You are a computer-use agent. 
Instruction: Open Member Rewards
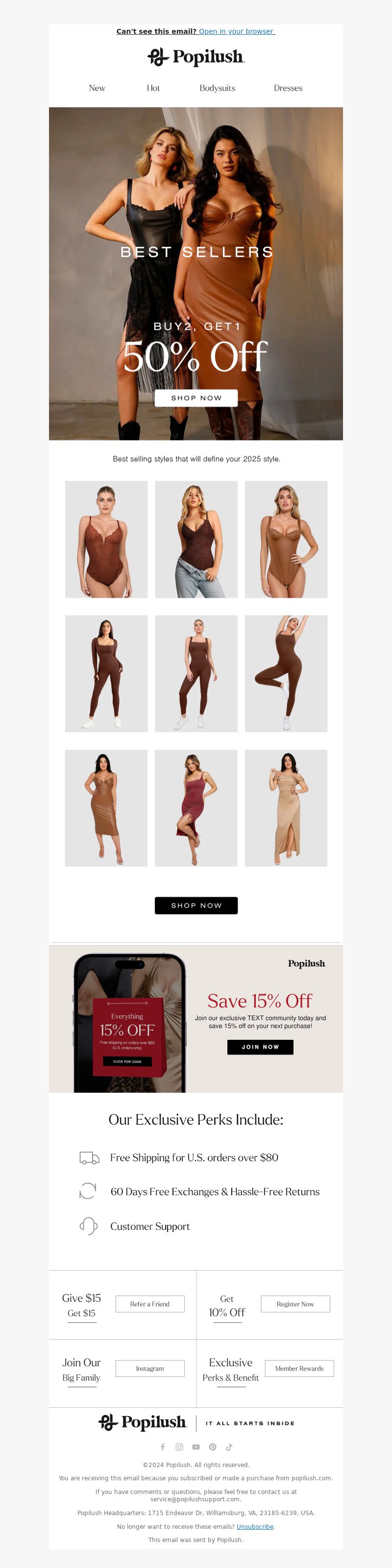click(x=299, y=1368)
